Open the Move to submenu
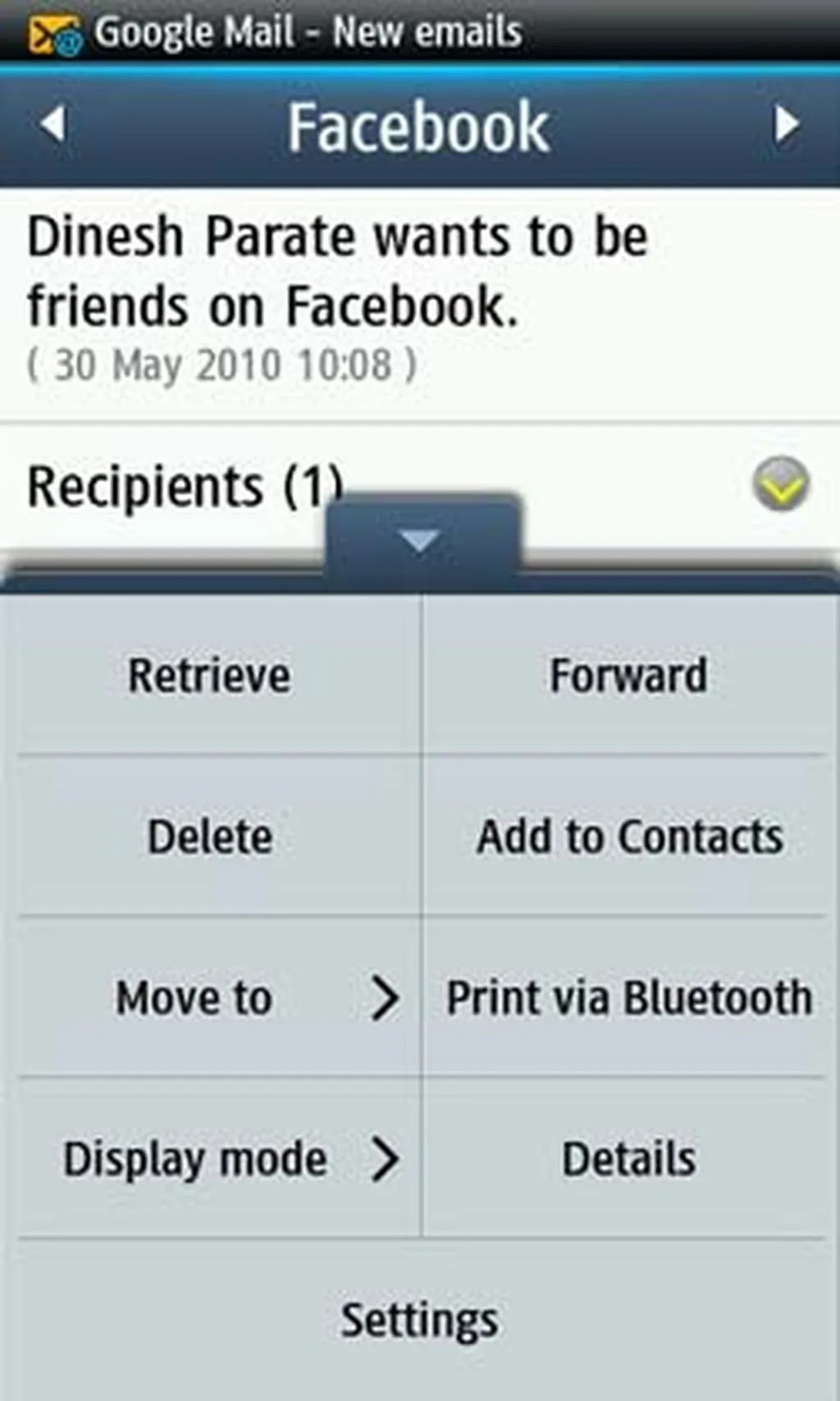Viewport: 840px width, 1401px height. coord(218,997)
